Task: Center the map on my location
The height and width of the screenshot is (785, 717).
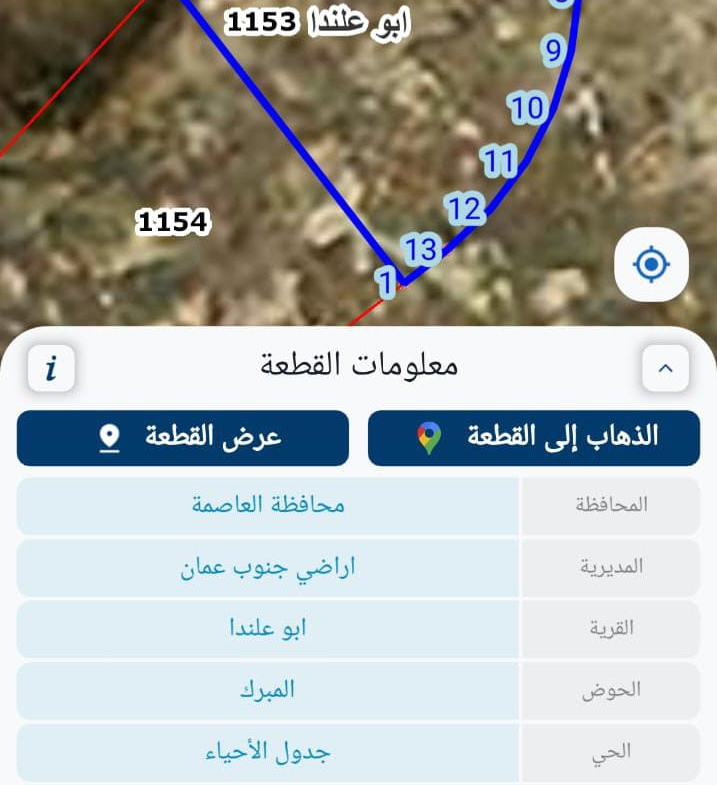Action: point(651,265)
